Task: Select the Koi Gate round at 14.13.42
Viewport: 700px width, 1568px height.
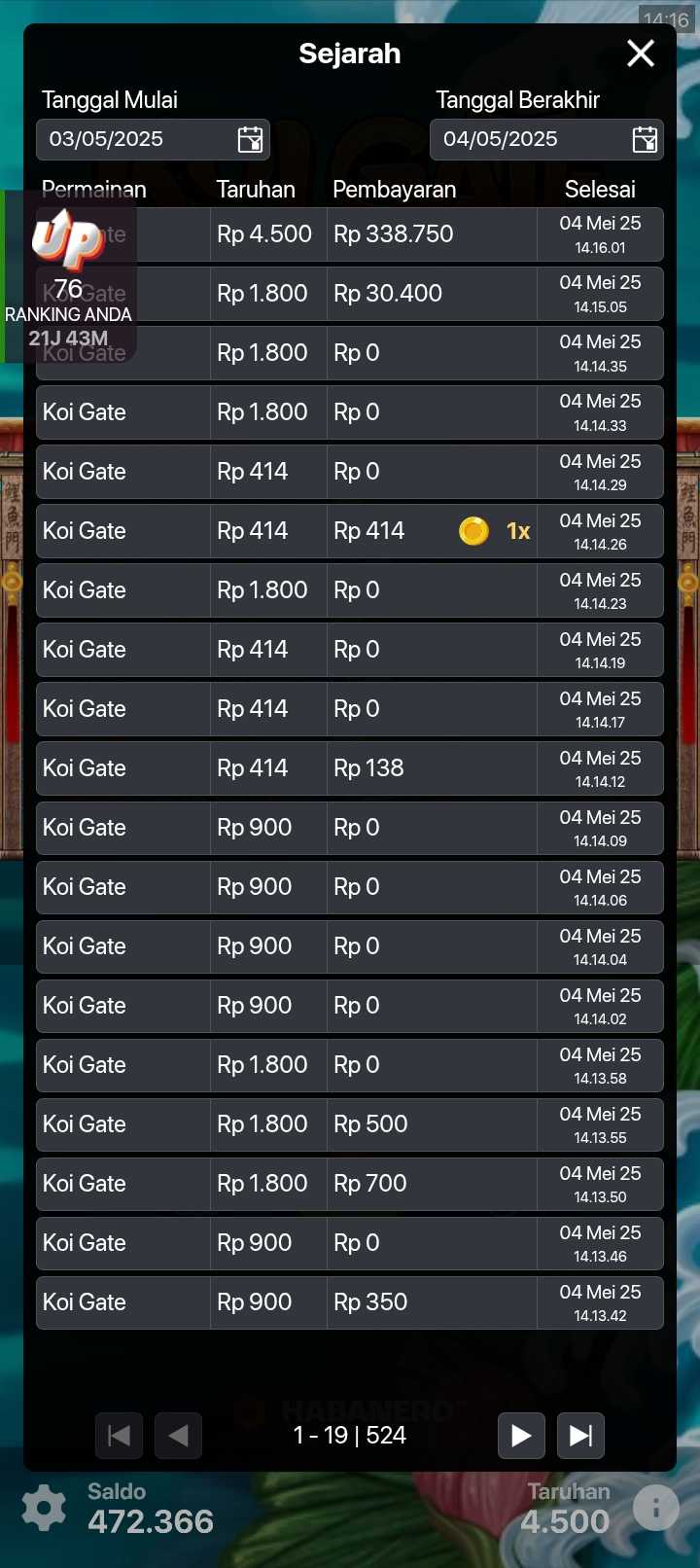Action: (350, 1302)
